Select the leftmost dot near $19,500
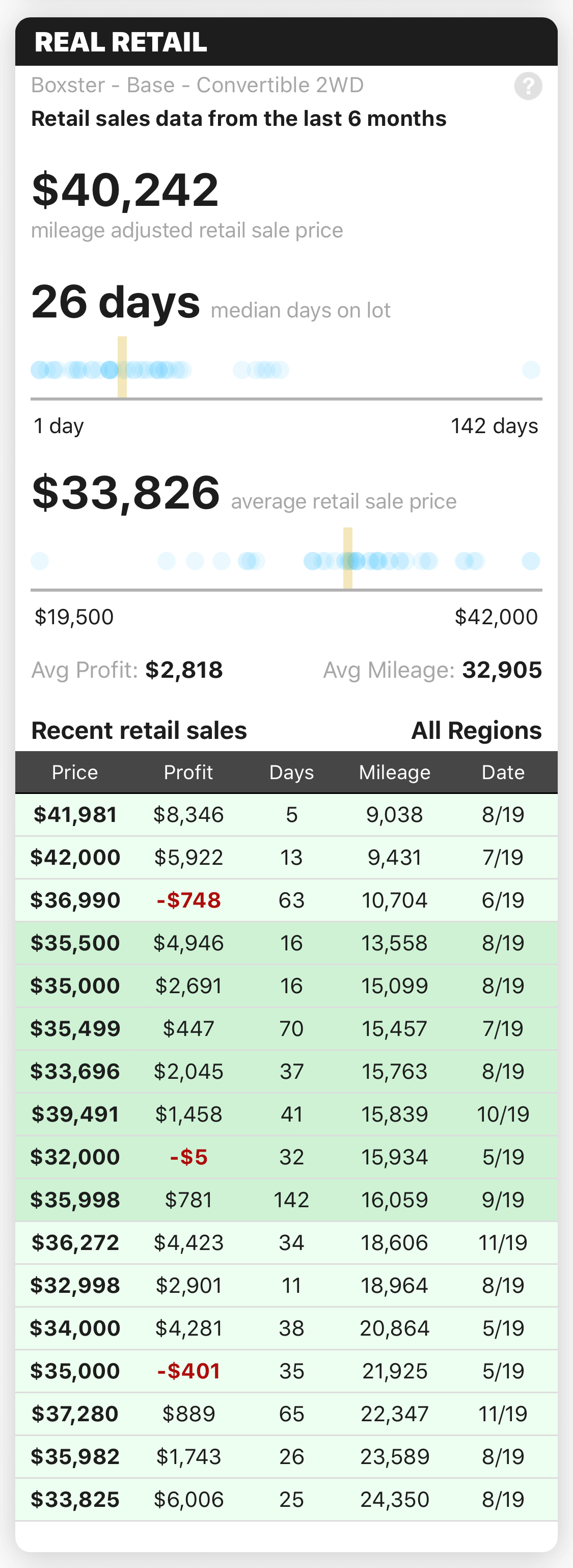Screen dimensions: 573x1568 pyautogui.click(x=40, y=561)
